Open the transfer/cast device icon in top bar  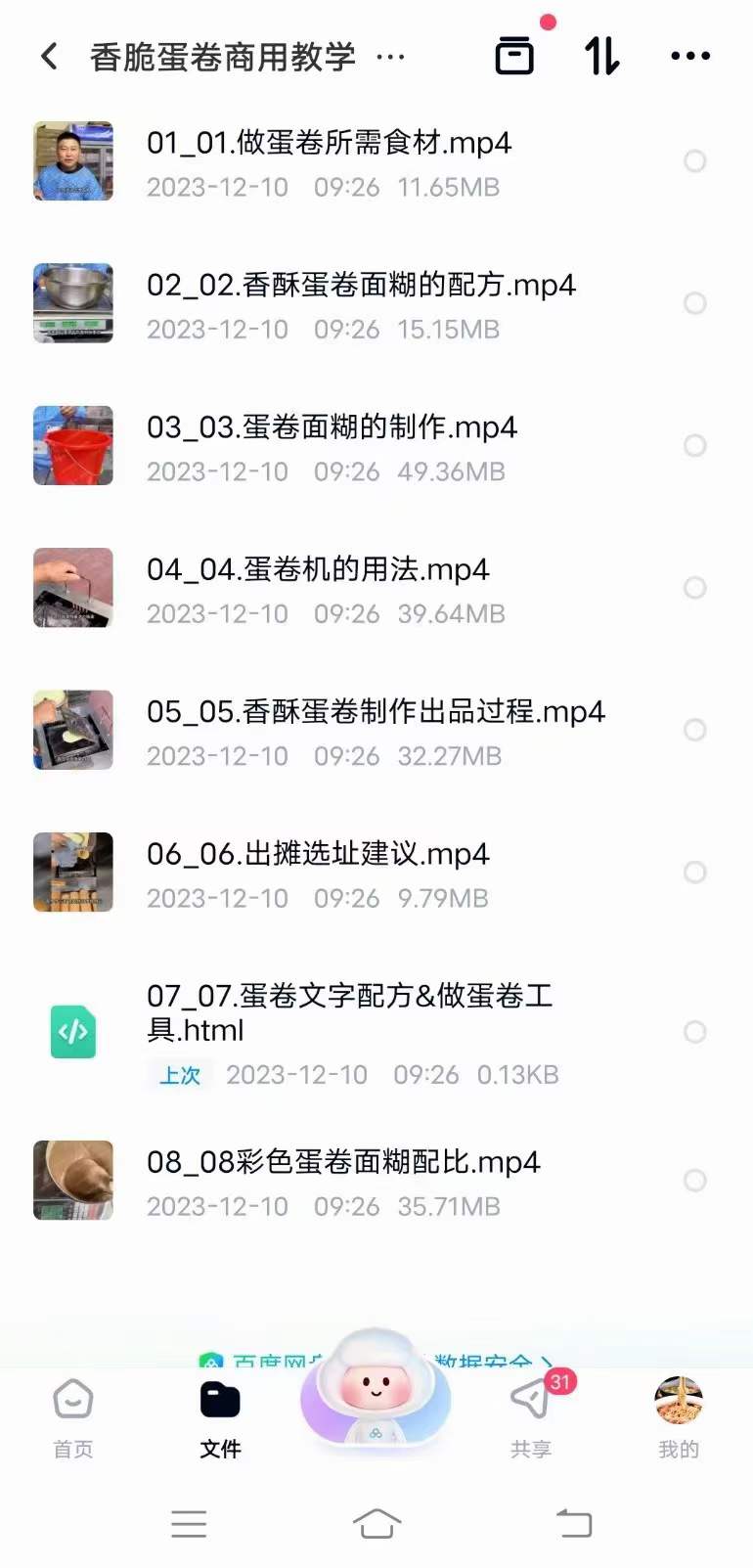(x=514, y=56)
